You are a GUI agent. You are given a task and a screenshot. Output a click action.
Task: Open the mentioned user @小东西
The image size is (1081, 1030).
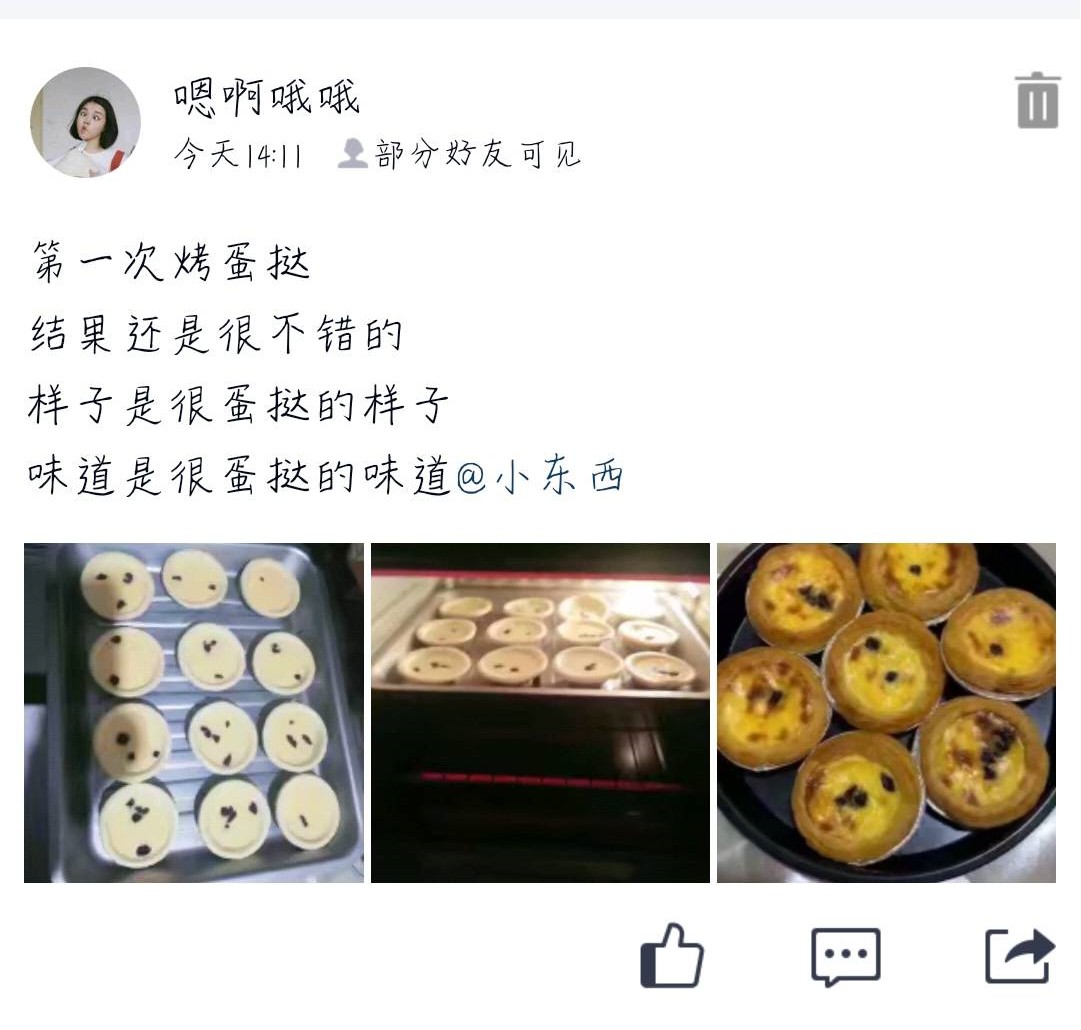(x=541, y=477)
